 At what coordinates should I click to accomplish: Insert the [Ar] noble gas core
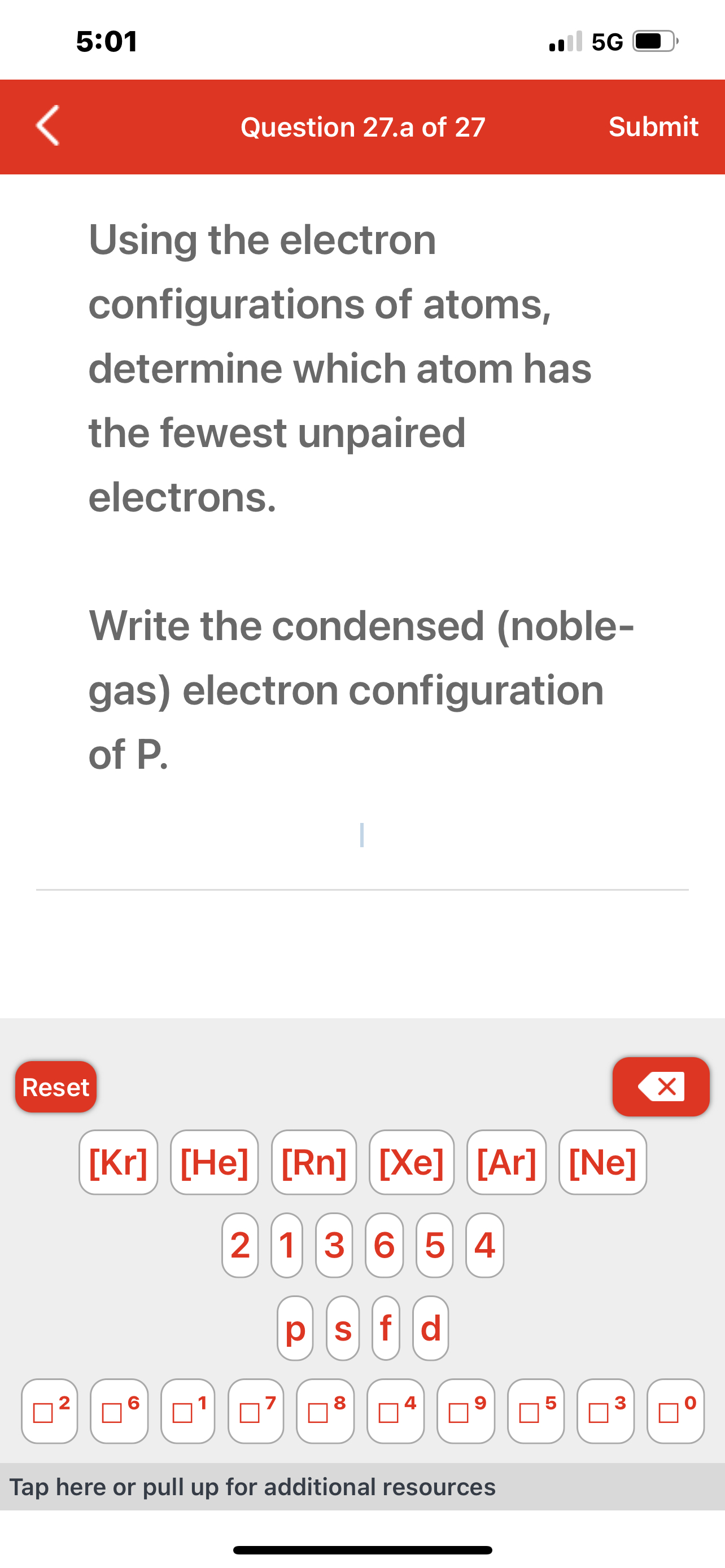(x=506, y=1162)
